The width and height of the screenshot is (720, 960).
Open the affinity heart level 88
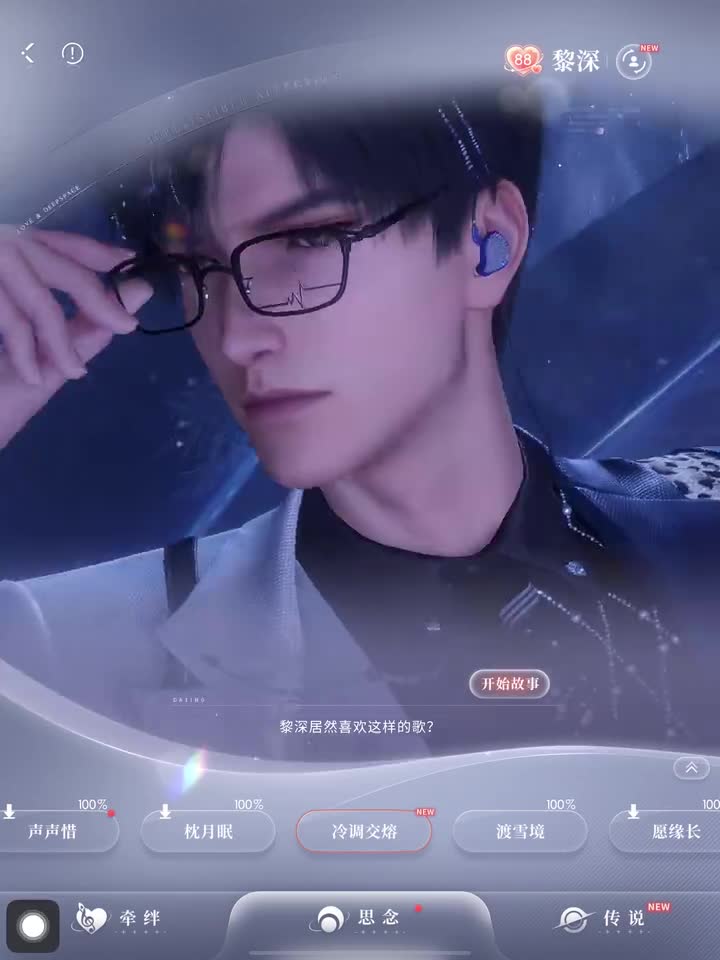(521, 60)
